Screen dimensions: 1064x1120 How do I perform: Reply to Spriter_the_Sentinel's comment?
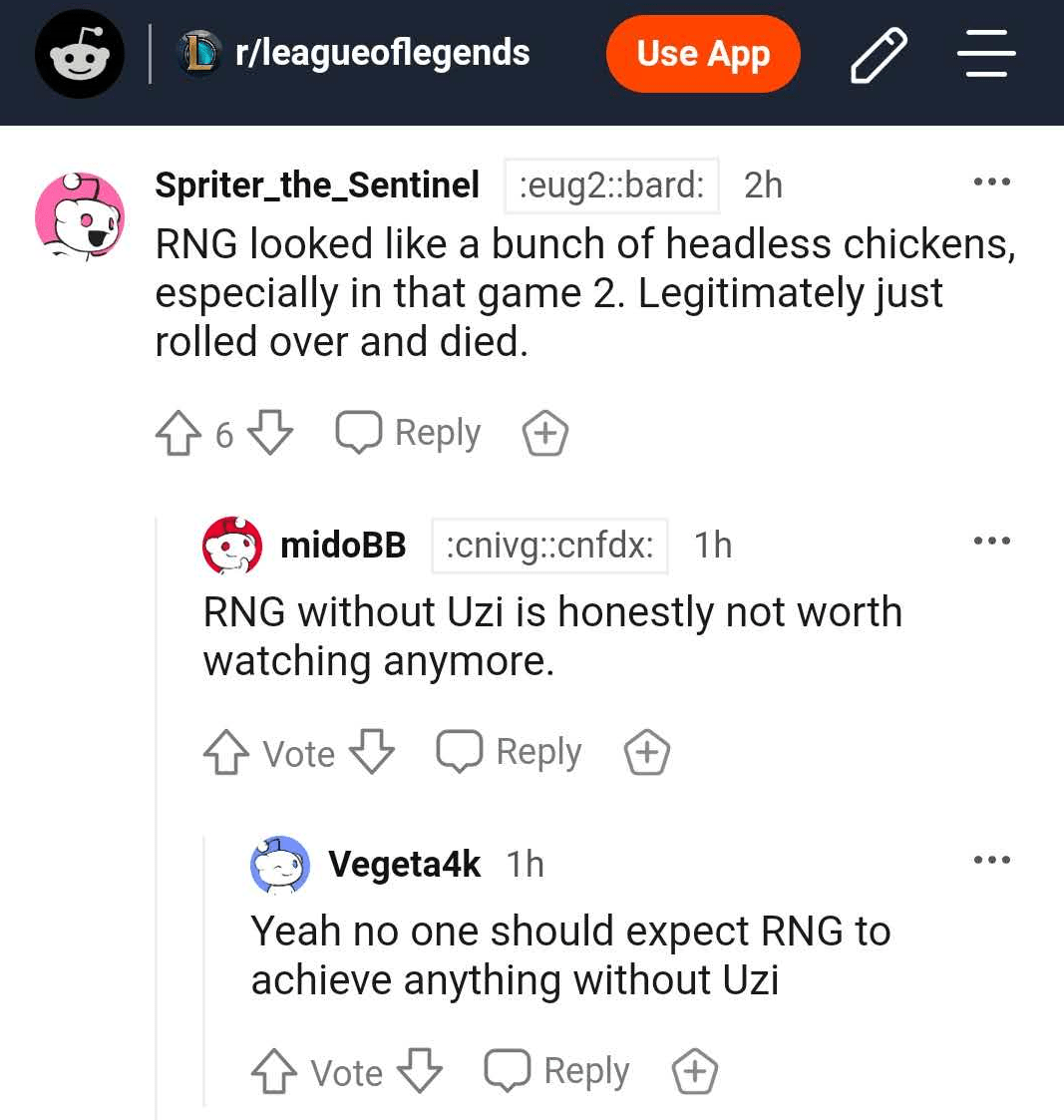(x=409, y=434)
